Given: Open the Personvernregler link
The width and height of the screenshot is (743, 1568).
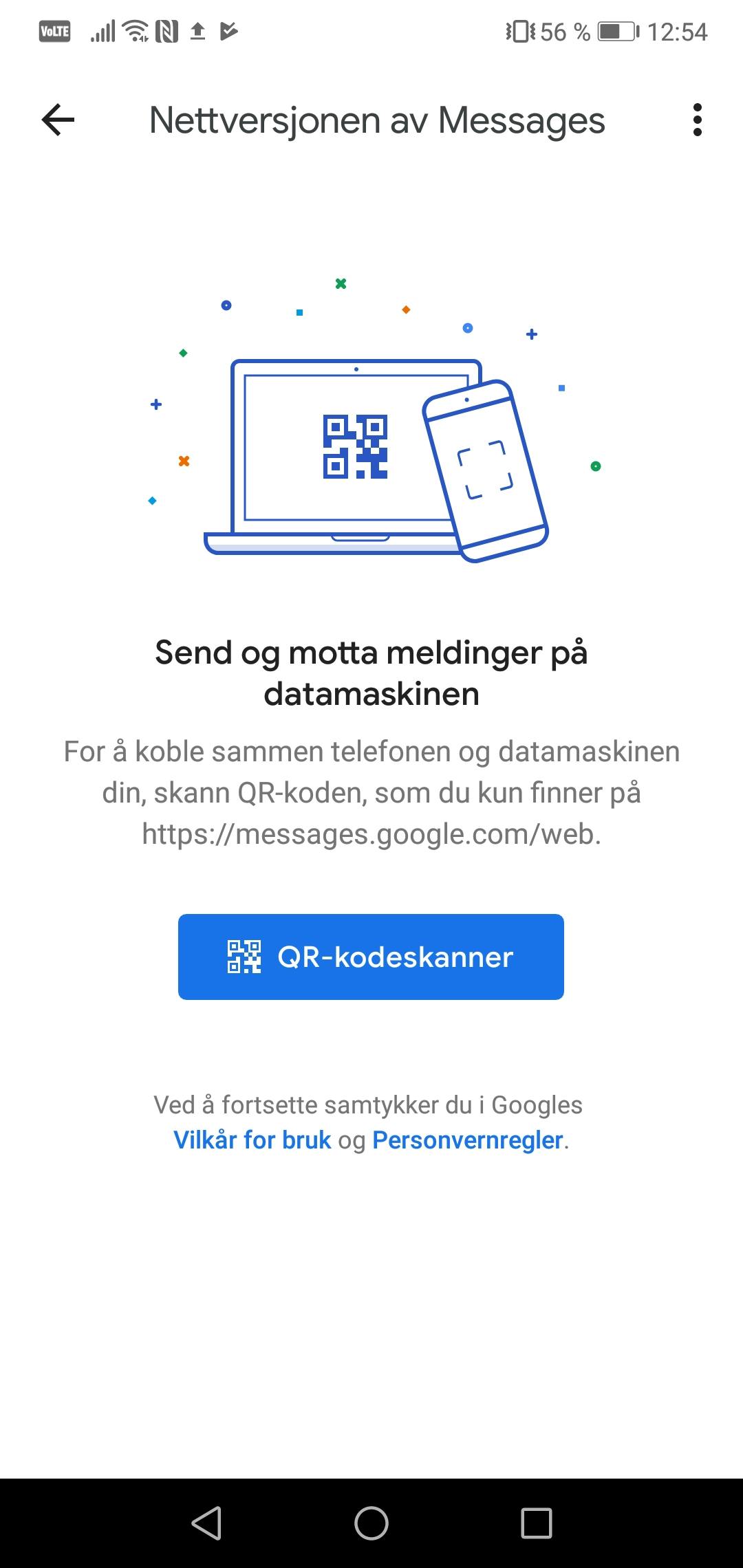Looking at the screenshot, I should (468, 1140).
